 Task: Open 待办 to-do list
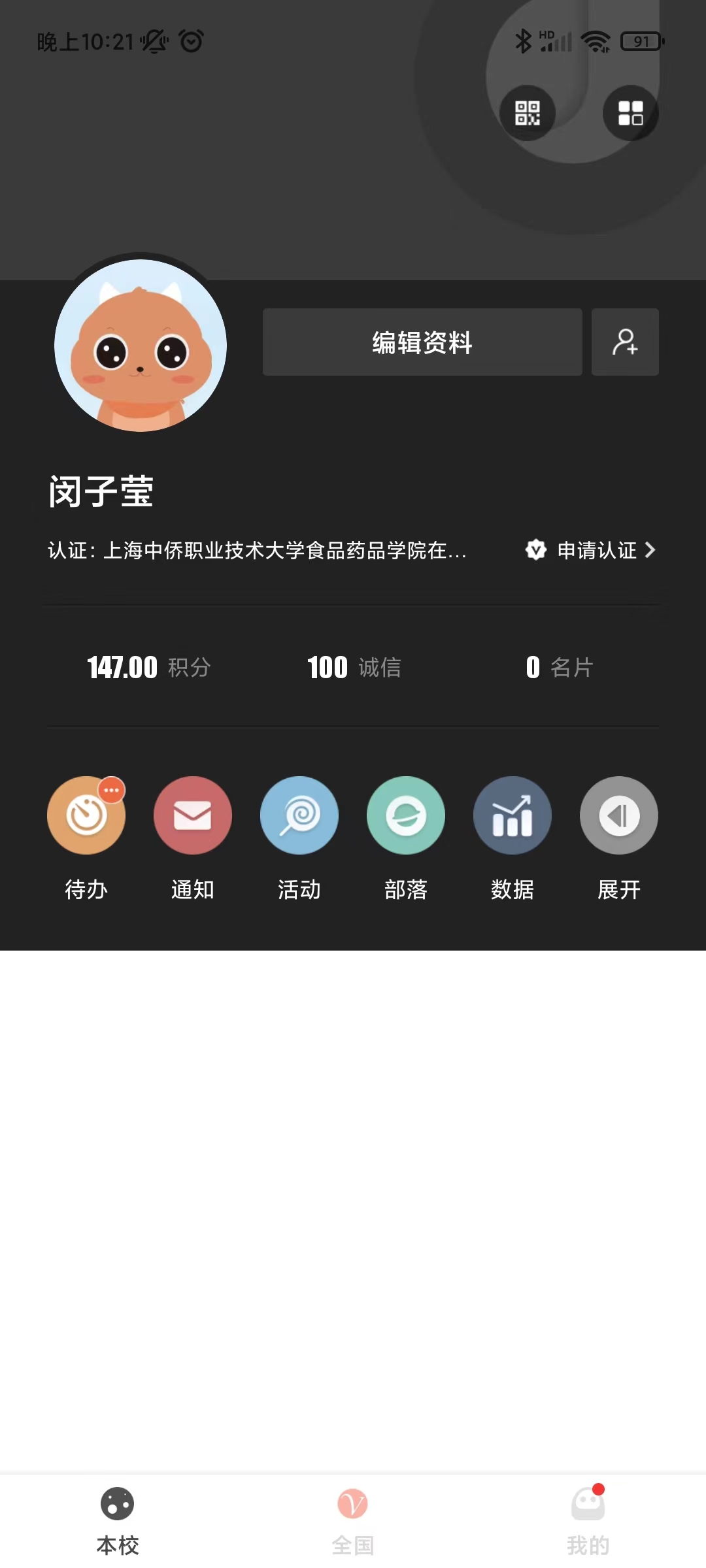tap(86, 816)
